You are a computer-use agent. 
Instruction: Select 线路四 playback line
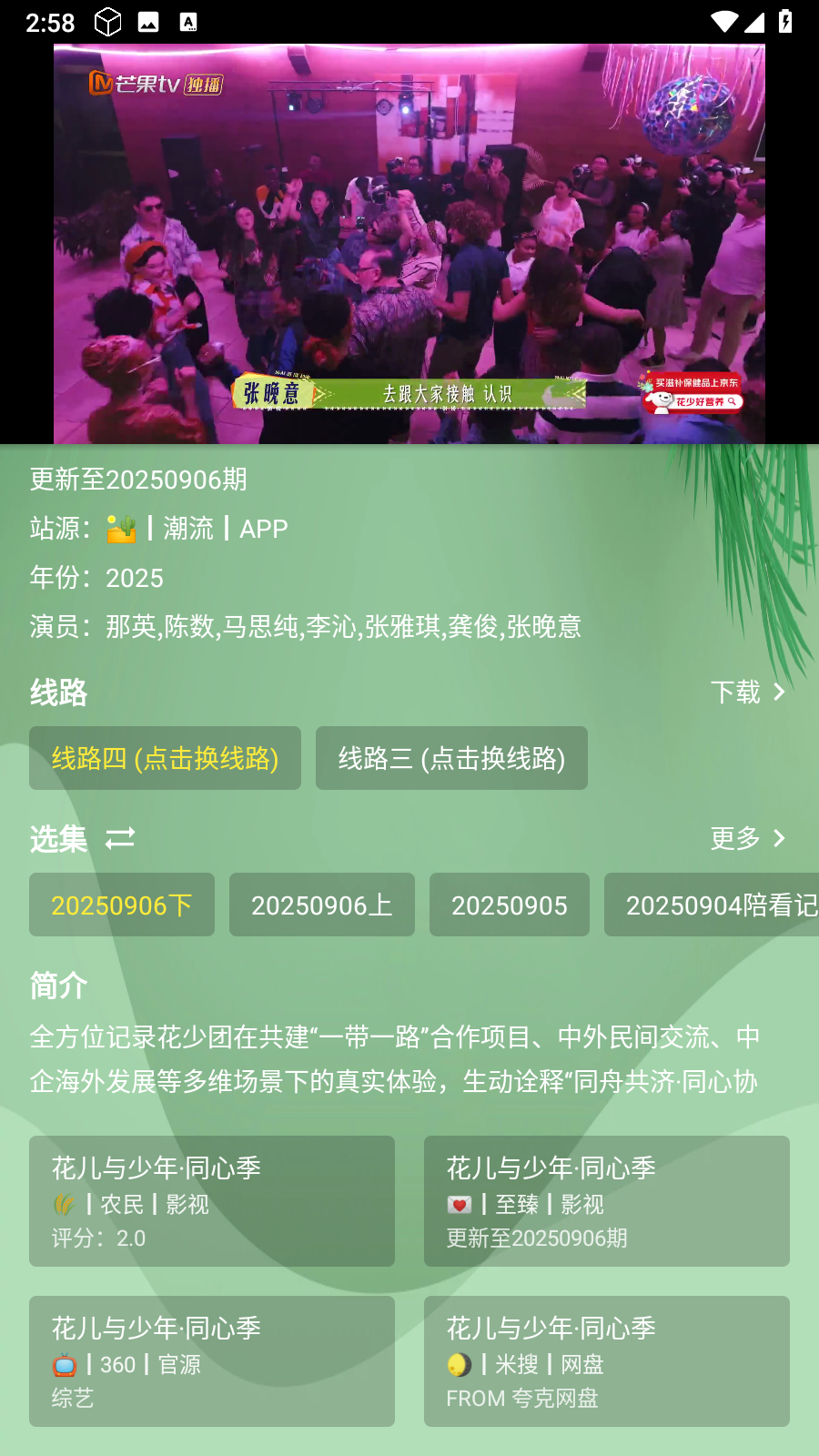(165, 758)
